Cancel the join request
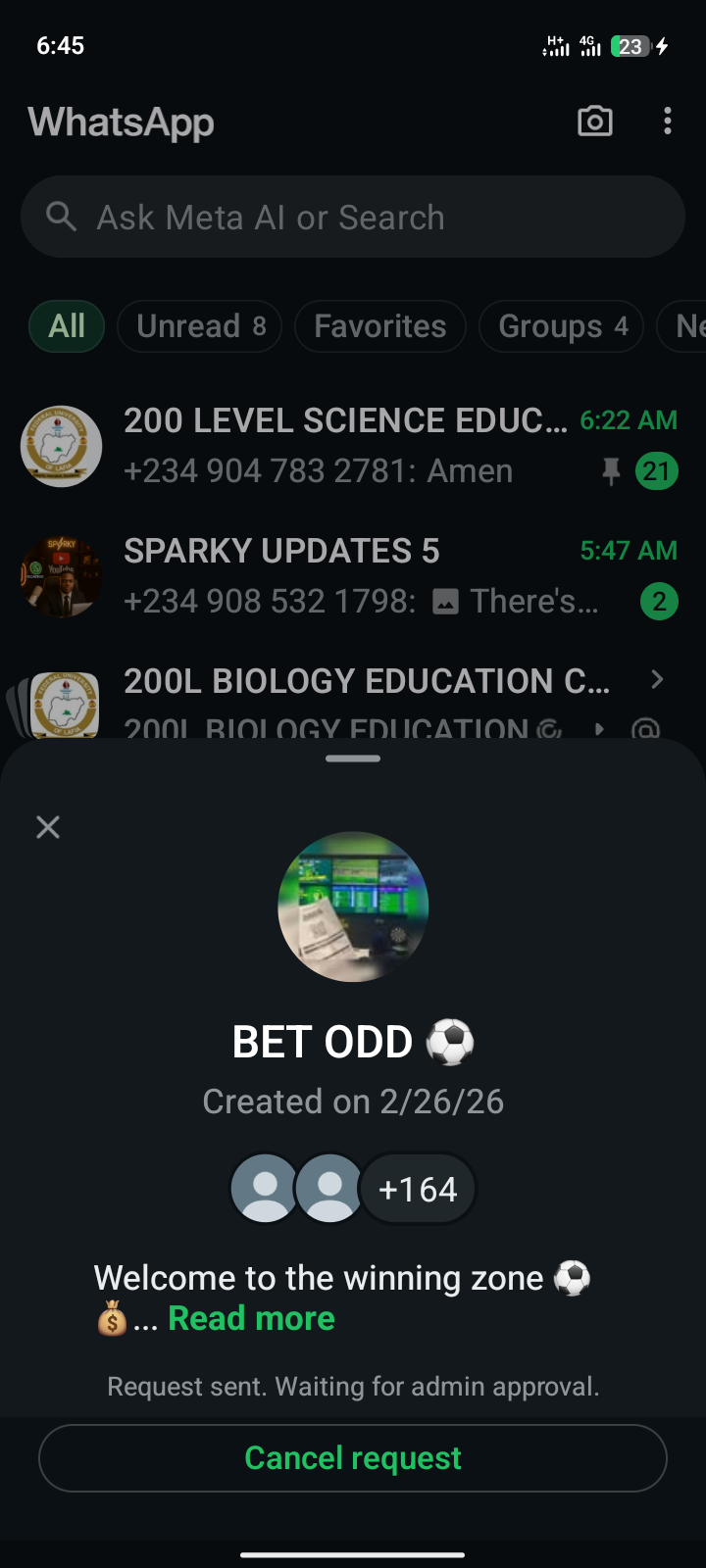The image size is (706, 1568). click(x=353, y=1458)
